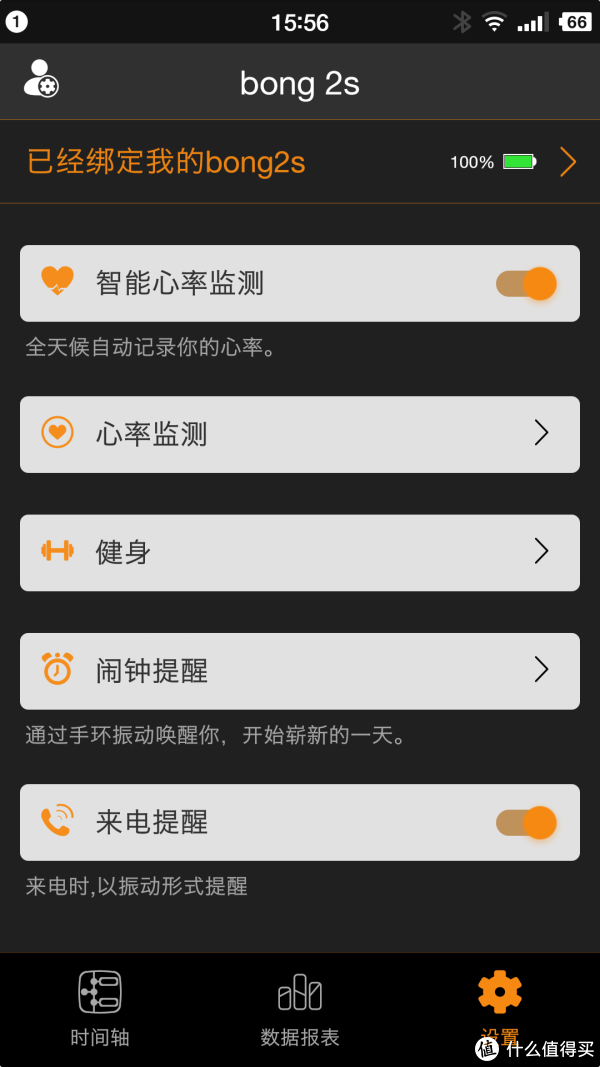This screenshot has width=600, height=1067.
Task: Switch to the 时间轴 tab
Action: 100,1008
